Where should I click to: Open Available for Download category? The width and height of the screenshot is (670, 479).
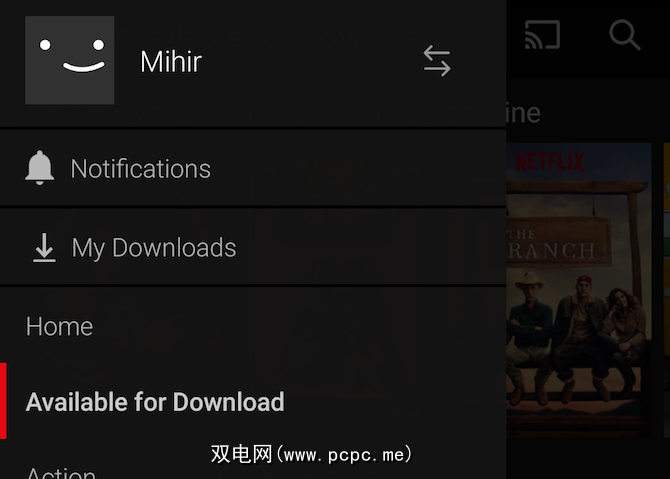click(155, 402)
